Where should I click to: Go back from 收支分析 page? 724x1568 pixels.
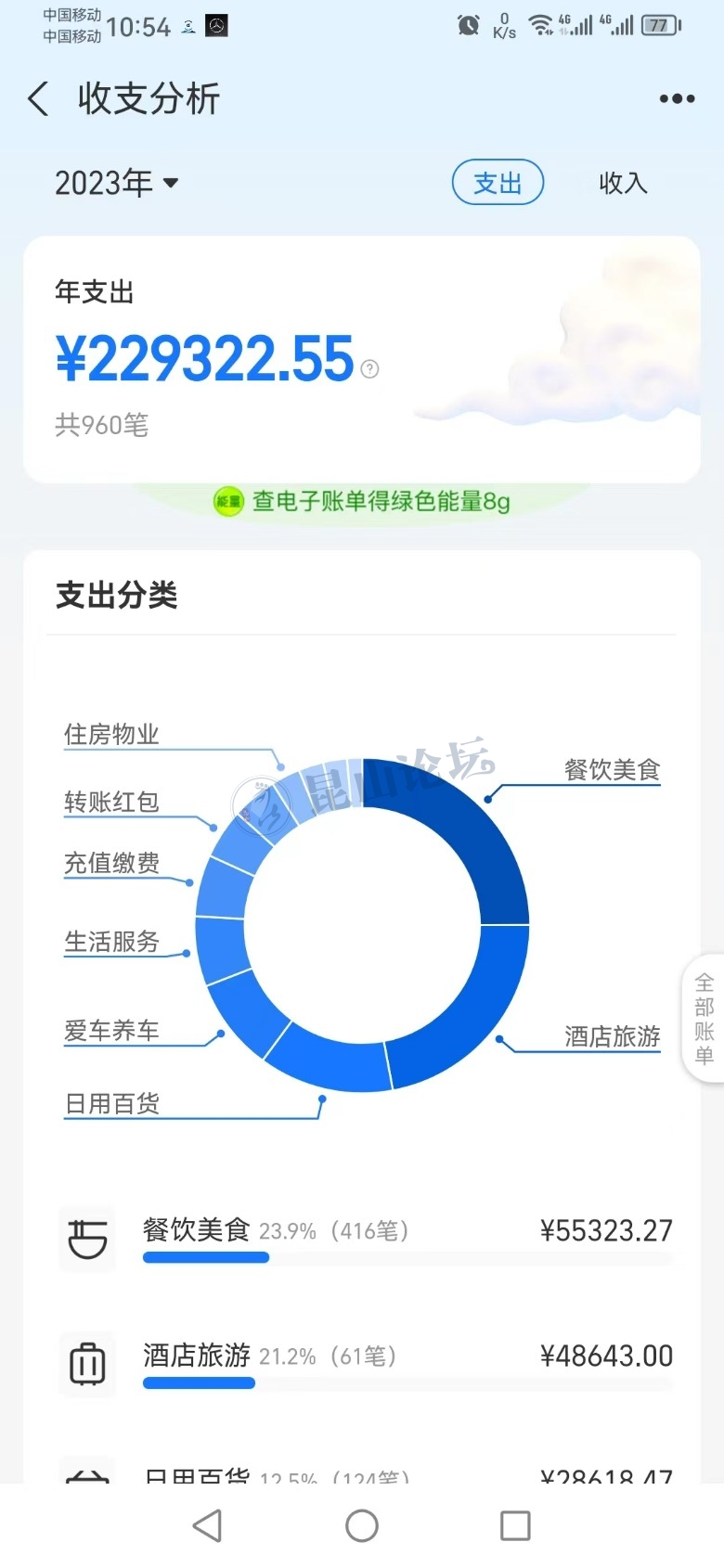[39, 98]
